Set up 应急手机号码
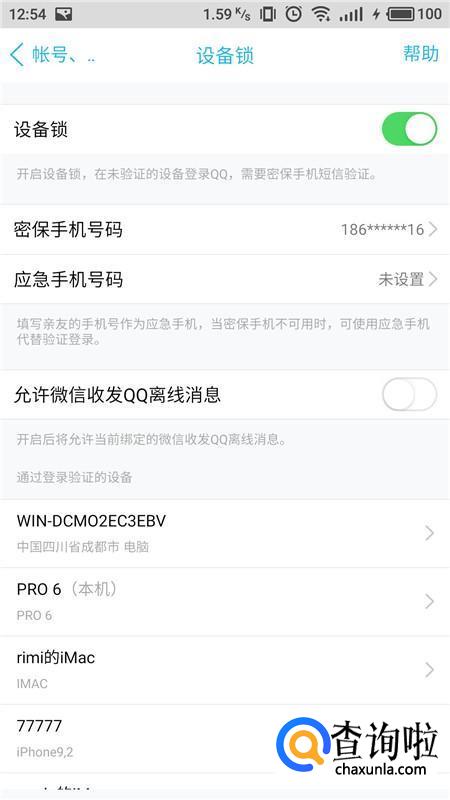Viewport: 450px width, 800px height. (x=225, y=279)
